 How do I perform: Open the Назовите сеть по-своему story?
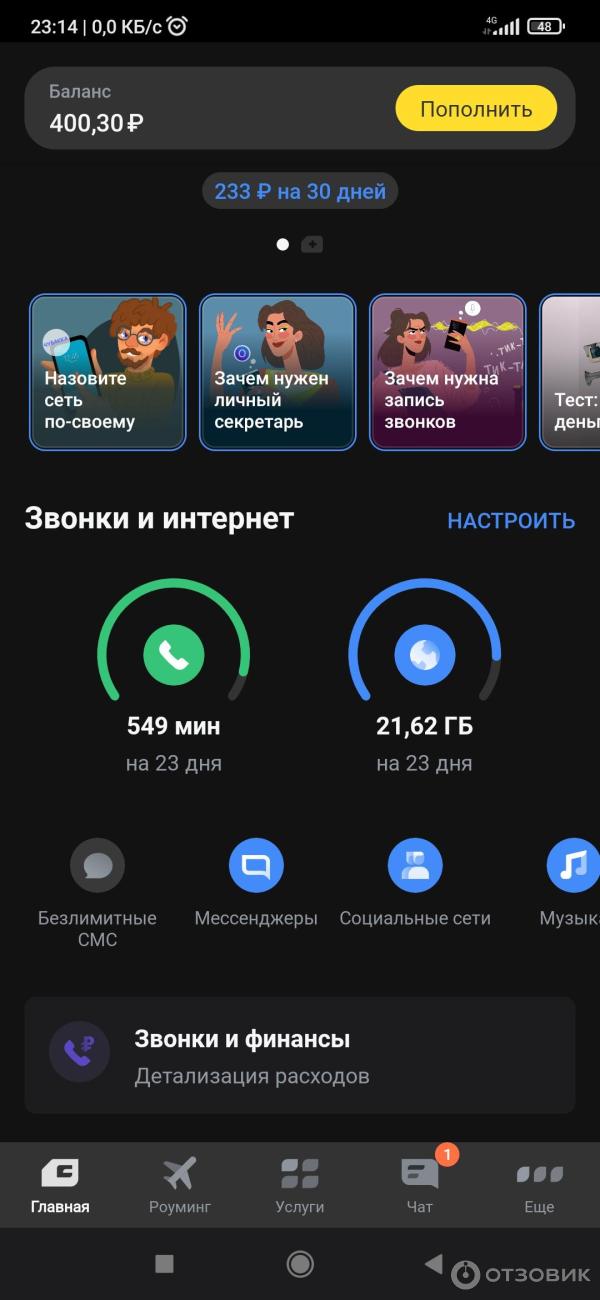click(x=108, y=372)
